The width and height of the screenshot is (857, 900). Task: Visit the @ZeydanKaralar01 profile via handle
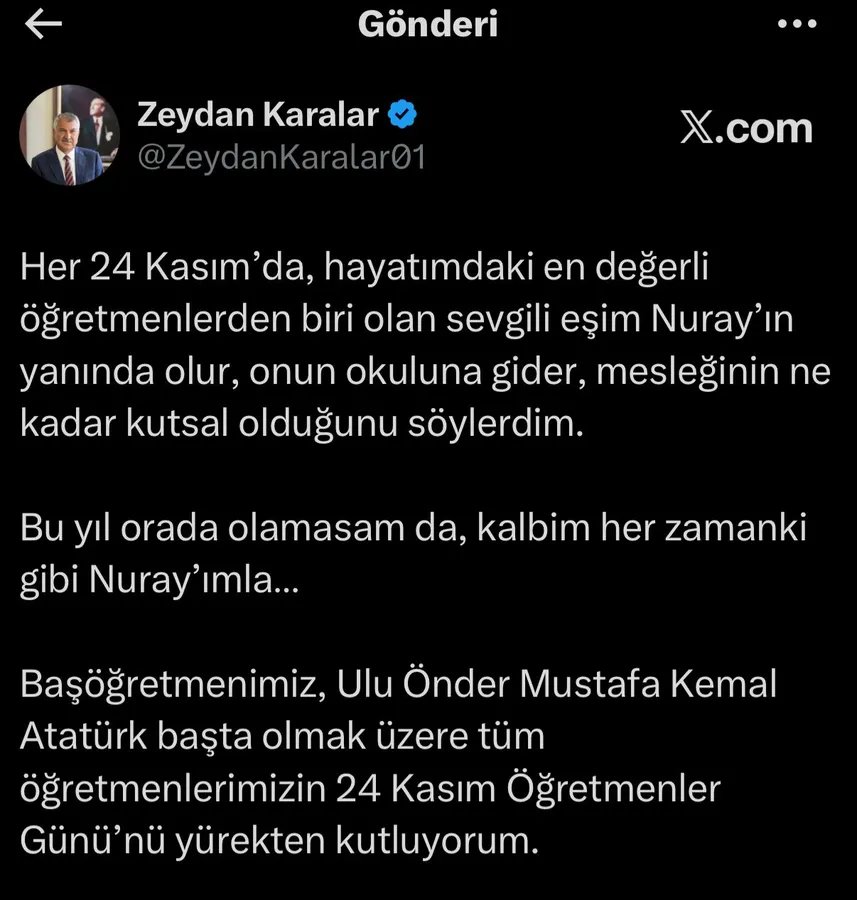(x=281, y=158)
